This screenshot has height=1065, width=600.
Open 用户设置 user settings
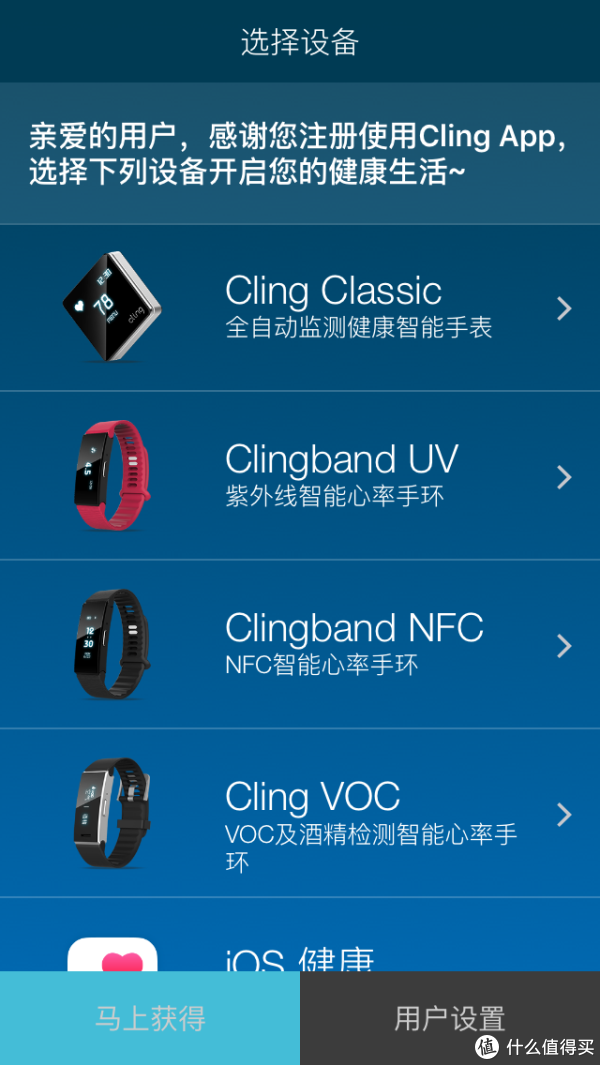click(x=449, y=1018)
